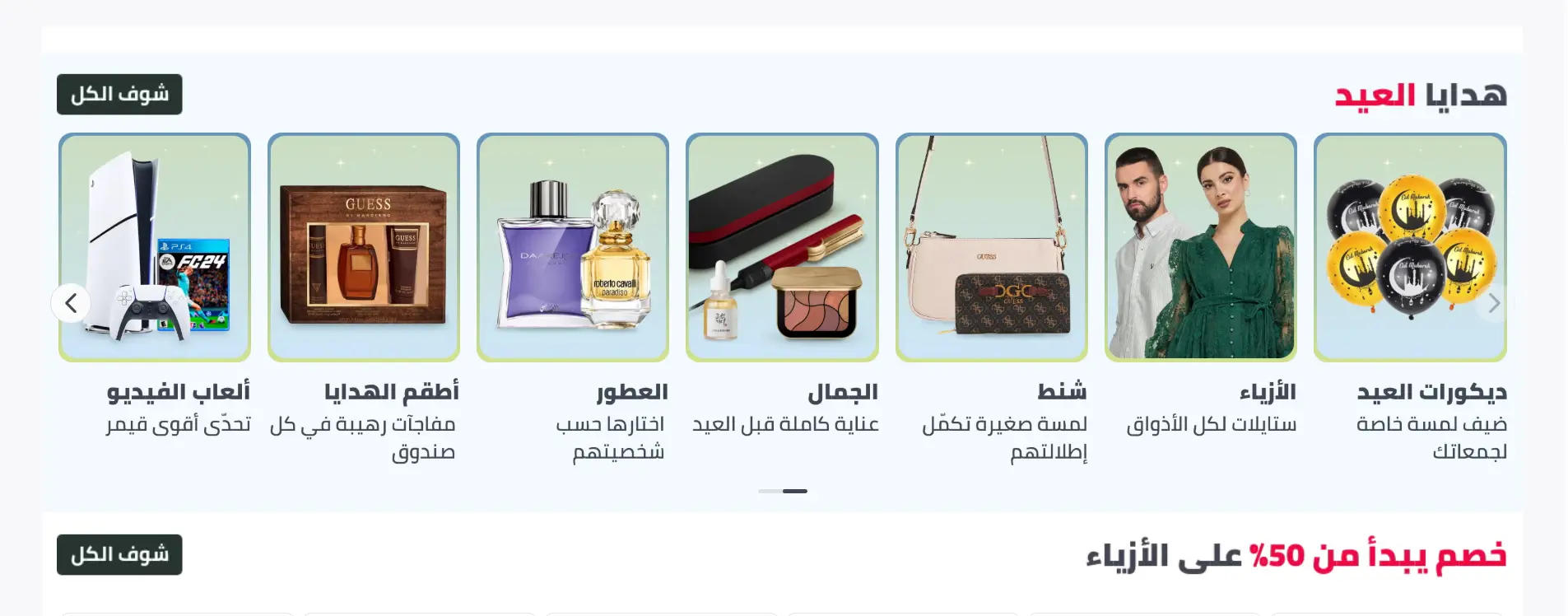
Task: Open ألعاب الفيديو category card
Action: pyautogui.click(x=155, y=247)
